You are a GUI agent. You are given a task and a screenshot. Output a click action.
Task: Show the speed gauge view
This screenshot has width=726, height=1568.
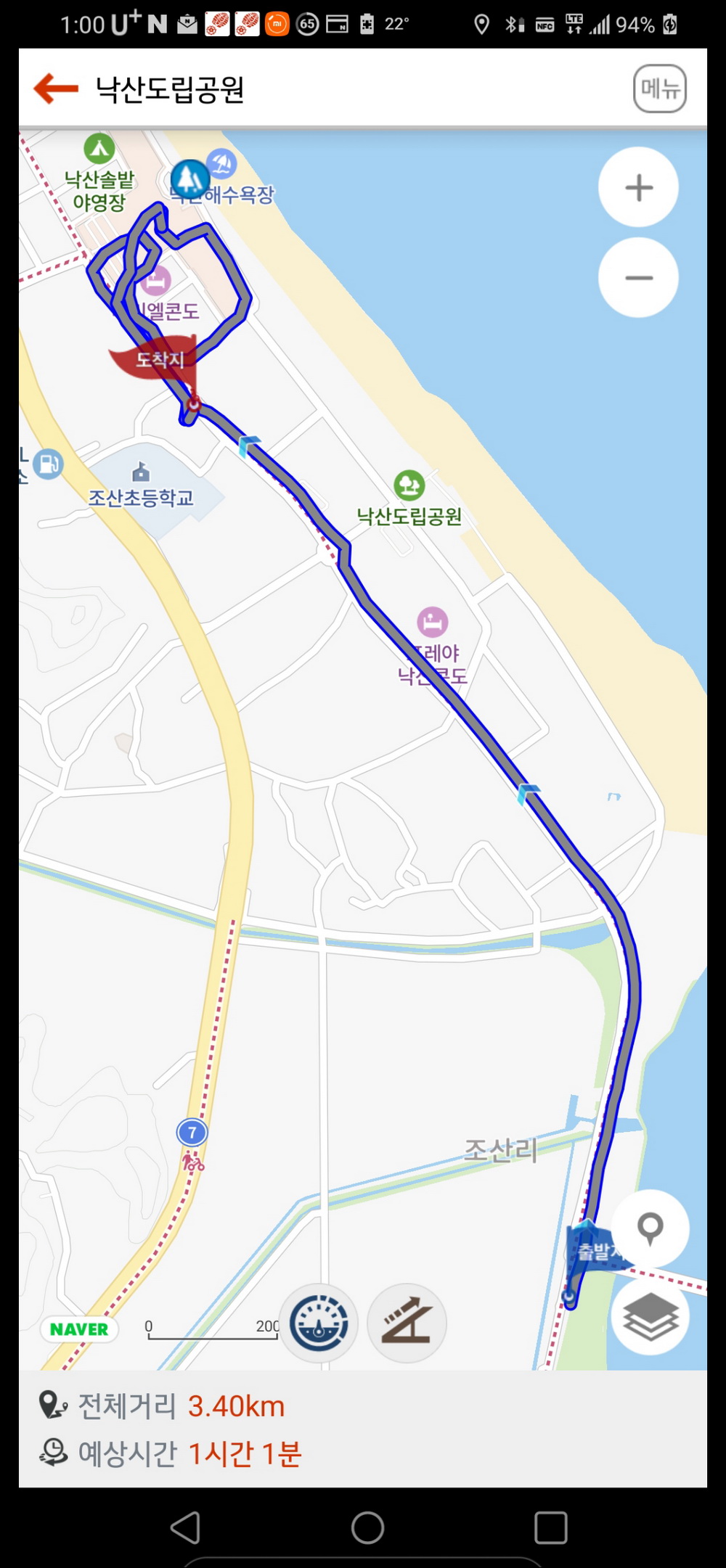pos(319,1323)
